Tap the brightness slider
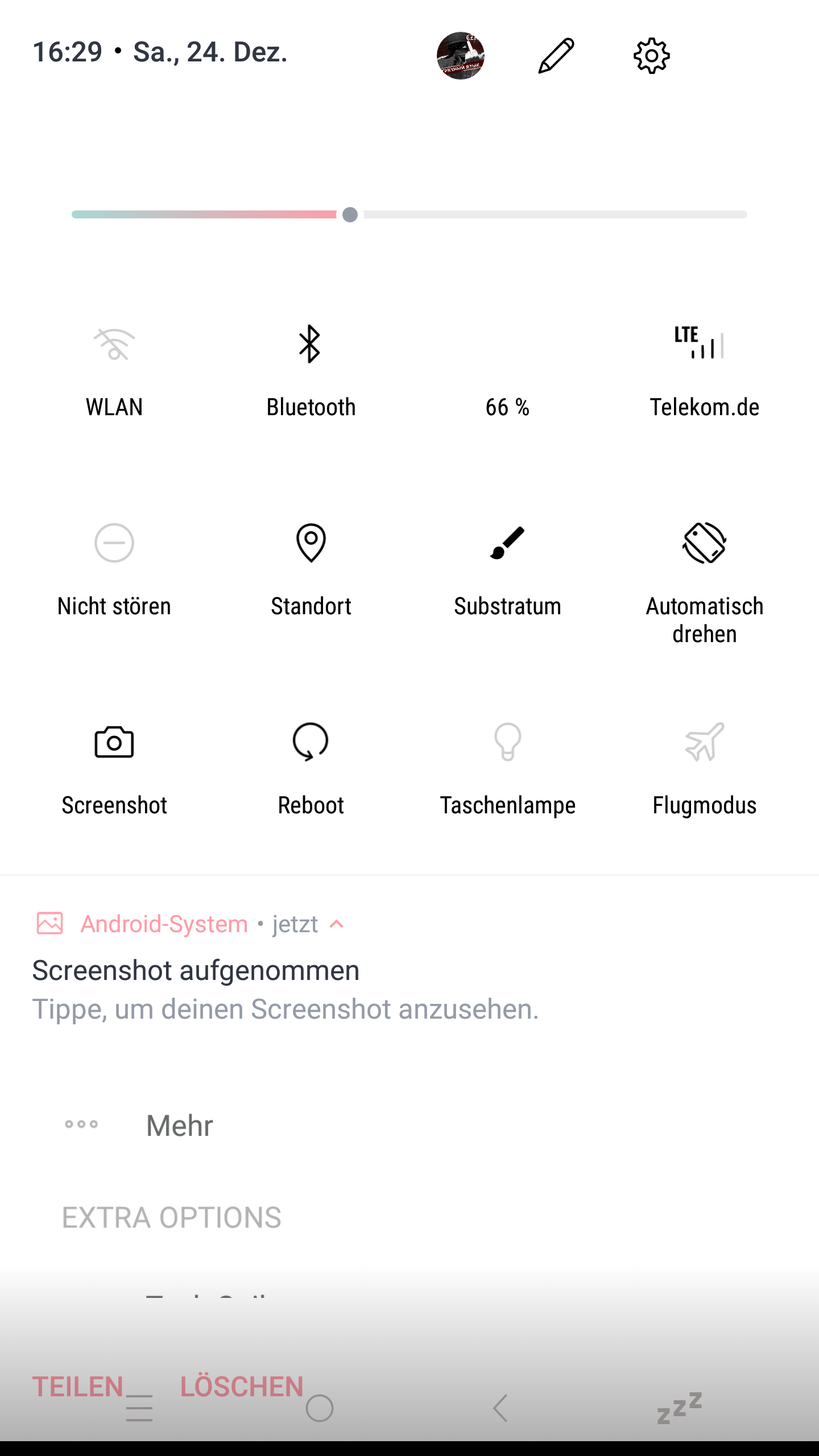This screenshot has width=819, height=1456. (409, 214)
